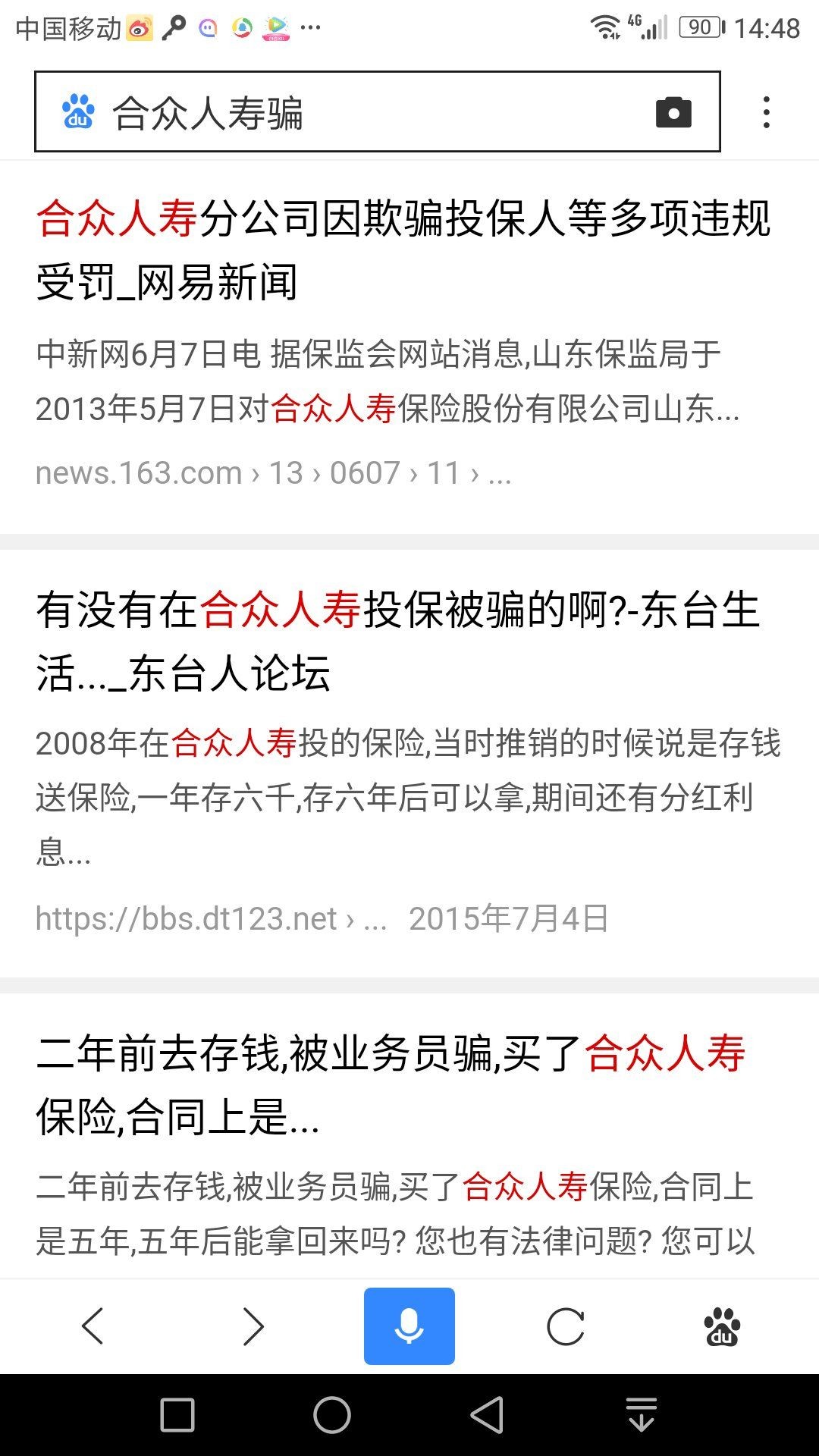Viewport: 819px width, 1456px height.
Task: Open the browser three-dot overflow menu
Action: click(x=768, y=112)
